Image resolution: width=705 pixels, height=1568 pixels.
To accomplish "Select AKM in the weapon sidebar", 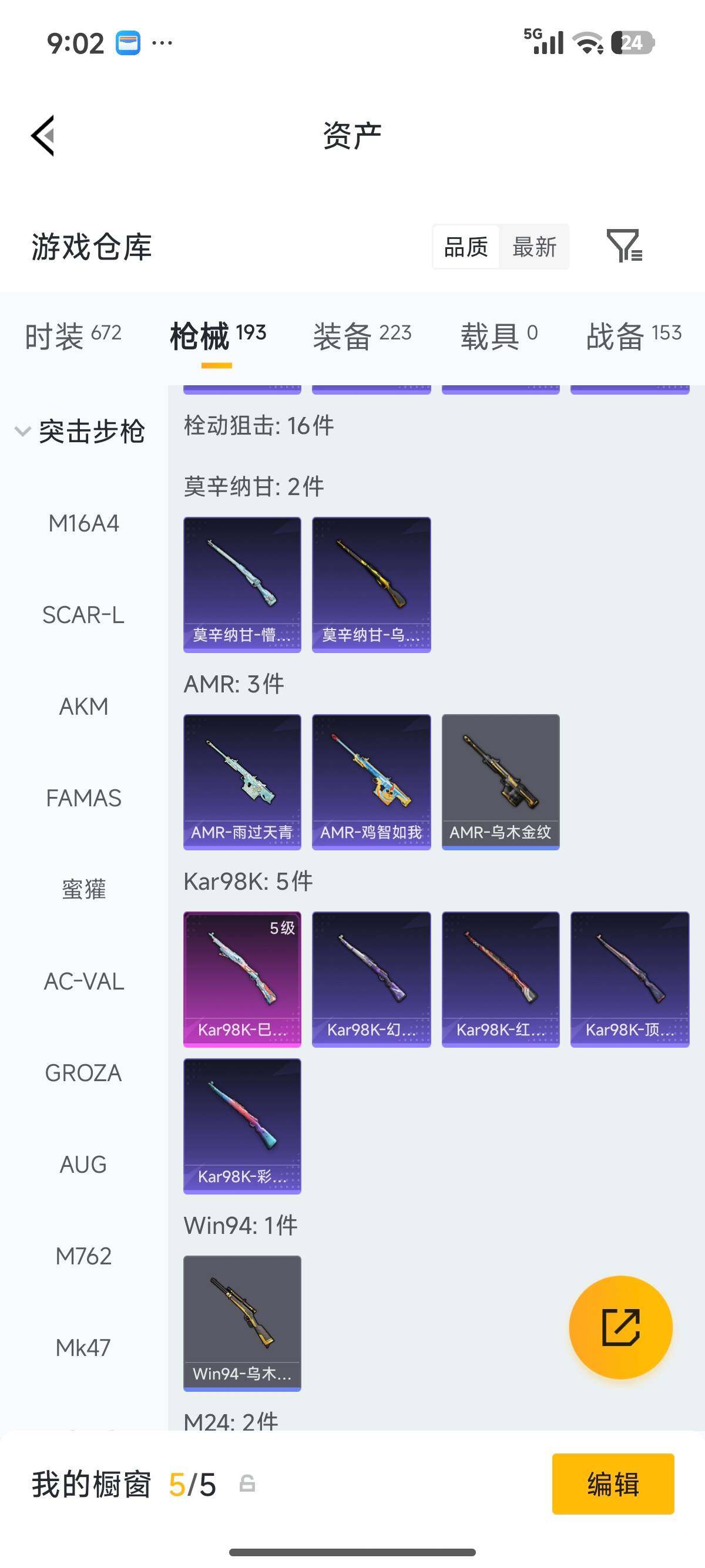I will [83, 706].
